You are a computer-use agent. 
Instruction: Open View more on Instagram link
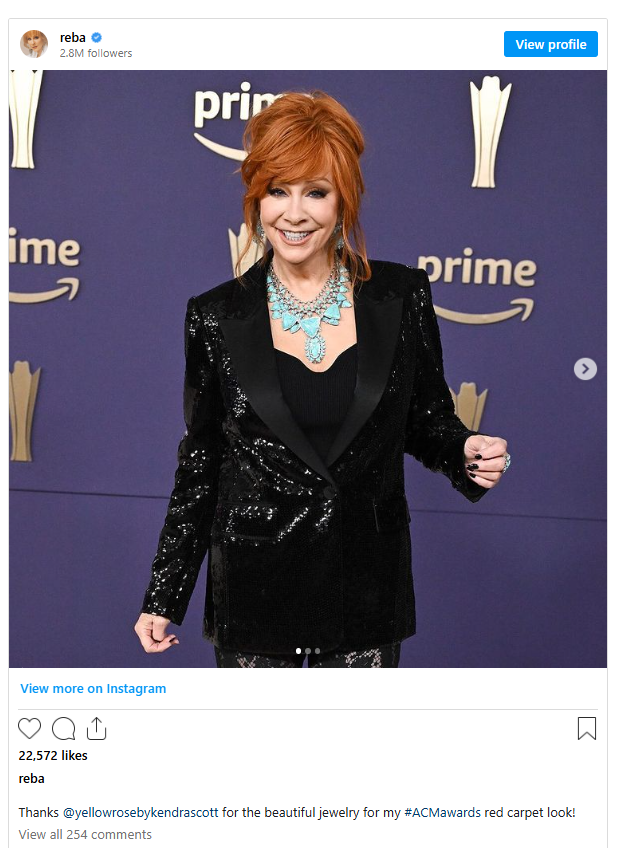point(93,688)
